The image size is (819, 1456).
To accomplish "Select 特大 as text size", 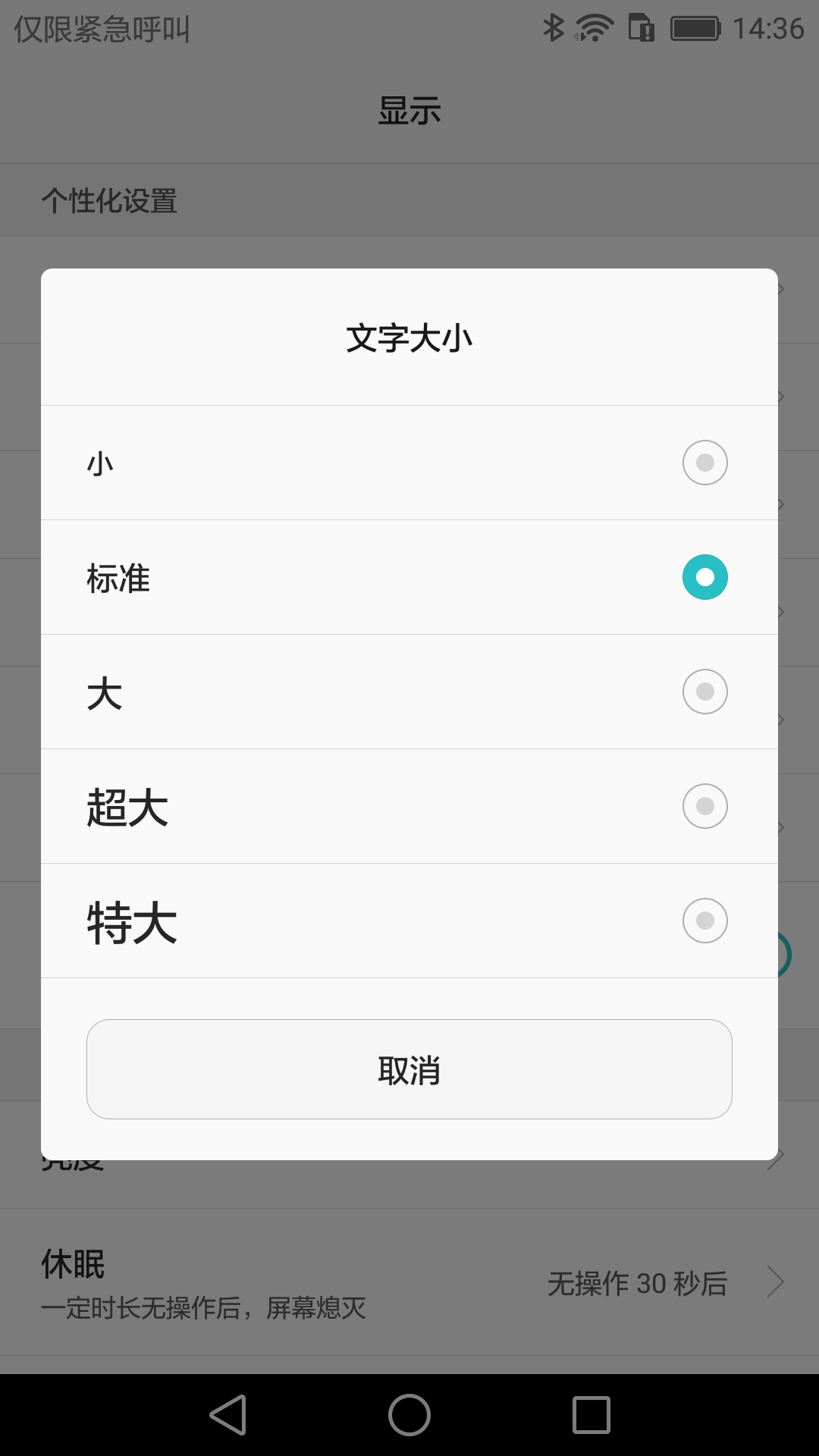I will click(409, 921).
